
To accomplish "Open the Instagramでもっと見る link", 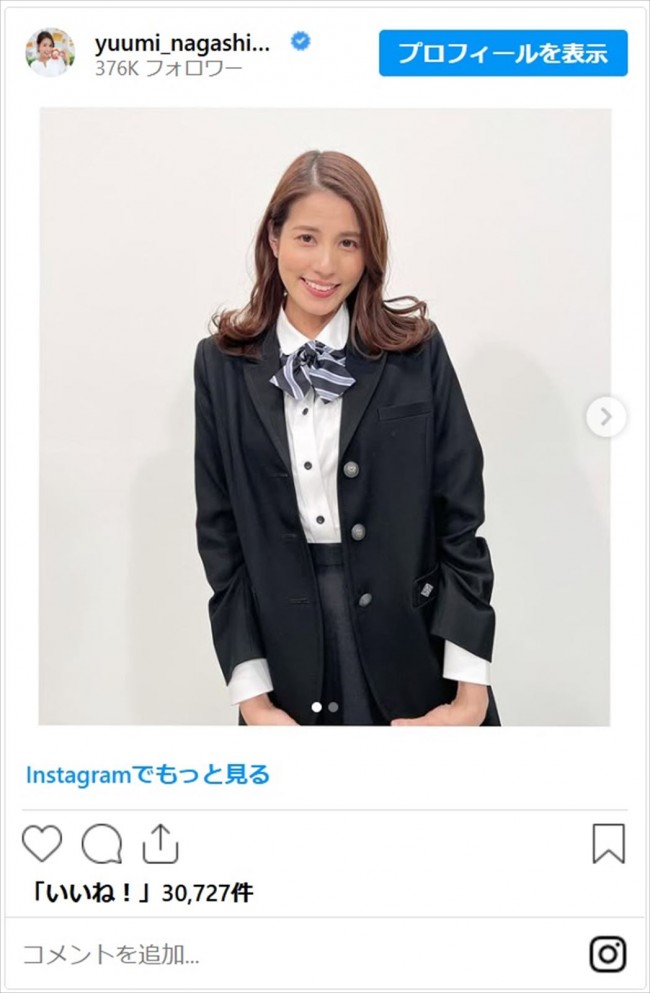I will pyautogui.click(x=148, y=774).
